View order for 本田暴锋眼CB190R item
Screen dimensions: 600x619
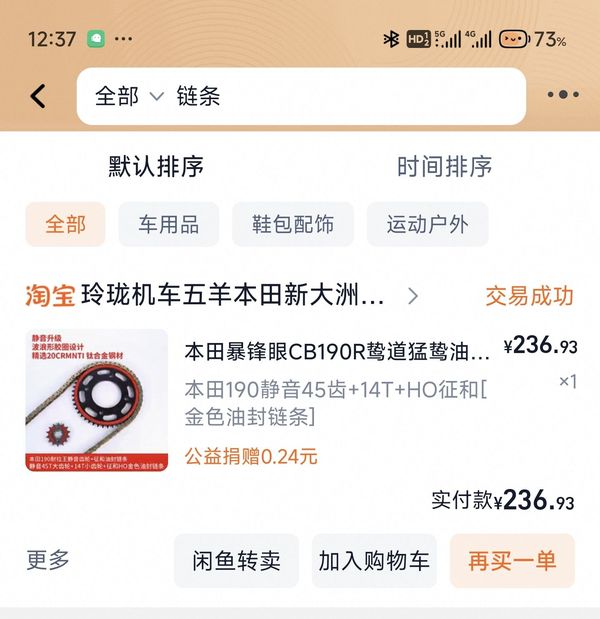tap(337, 352)
